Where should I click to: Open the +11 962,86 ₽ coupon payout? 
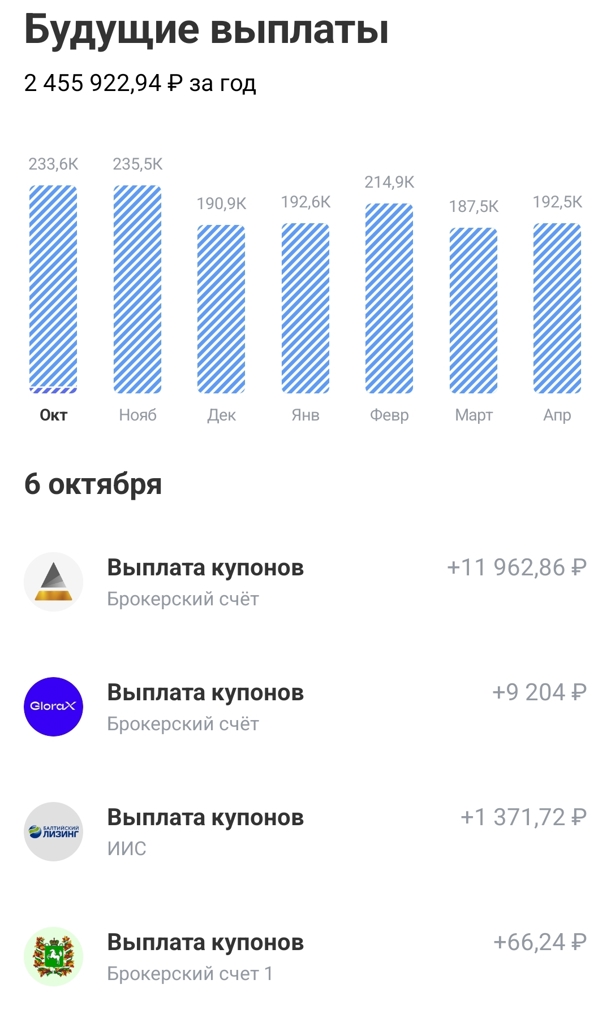pos(305,582)
